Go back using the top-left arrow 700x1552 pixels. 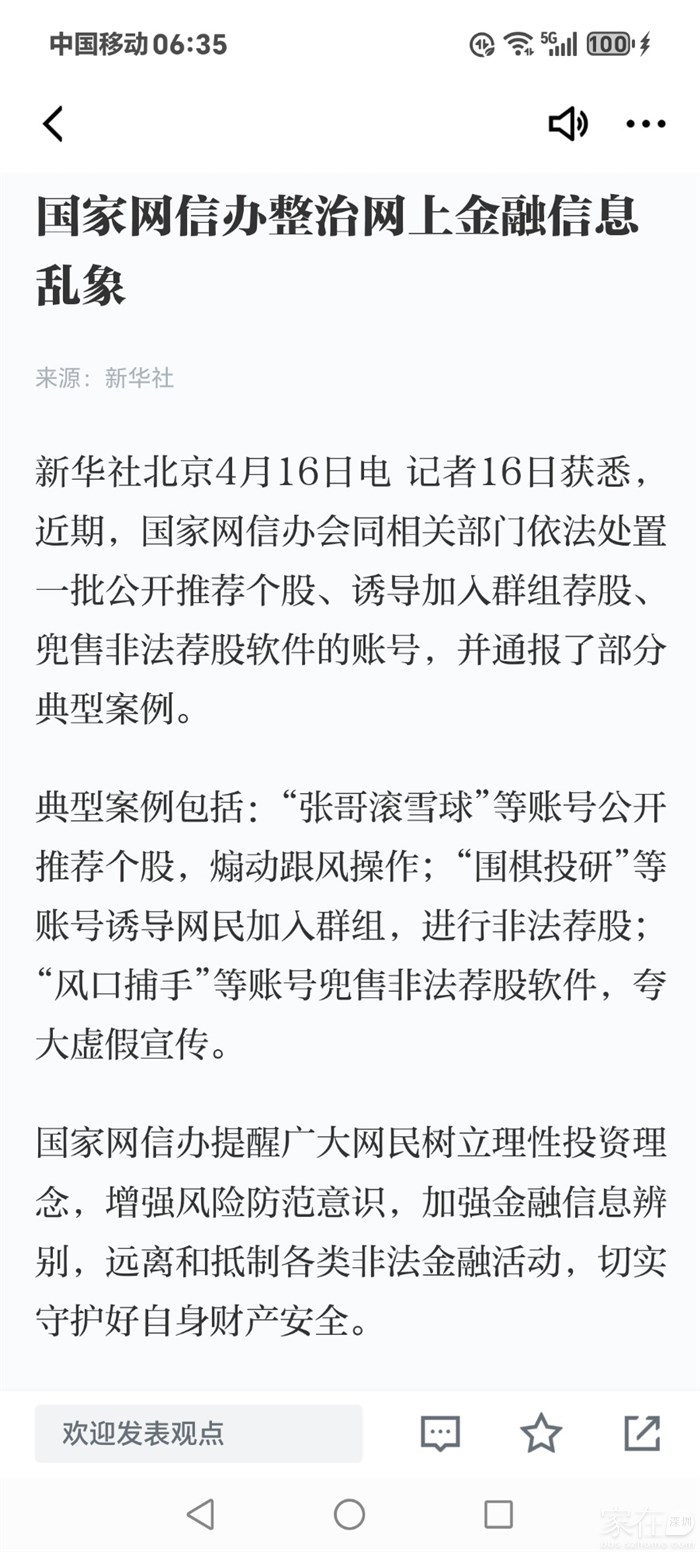(x=53, y=124)
